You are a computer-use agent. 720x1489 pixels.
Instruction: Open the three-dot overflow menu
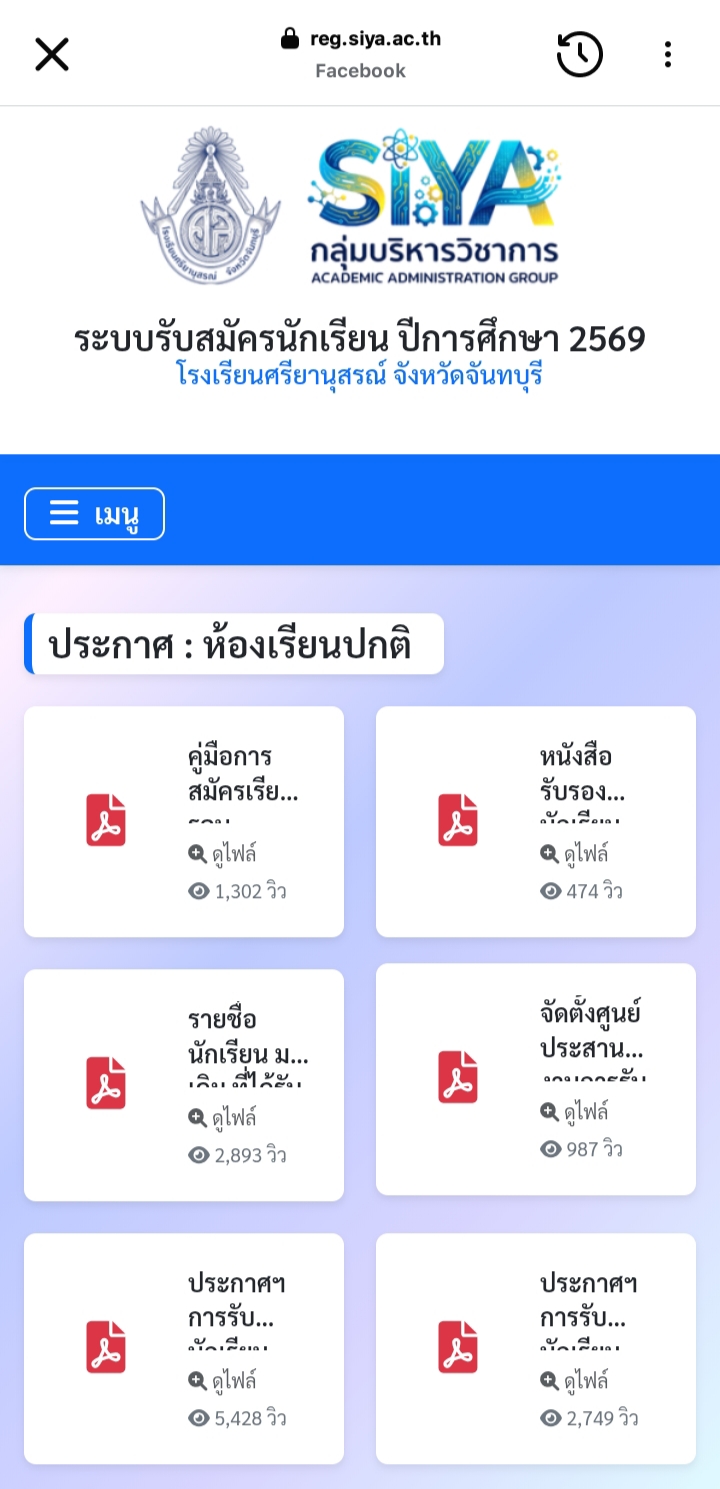[x=667, y=54]
